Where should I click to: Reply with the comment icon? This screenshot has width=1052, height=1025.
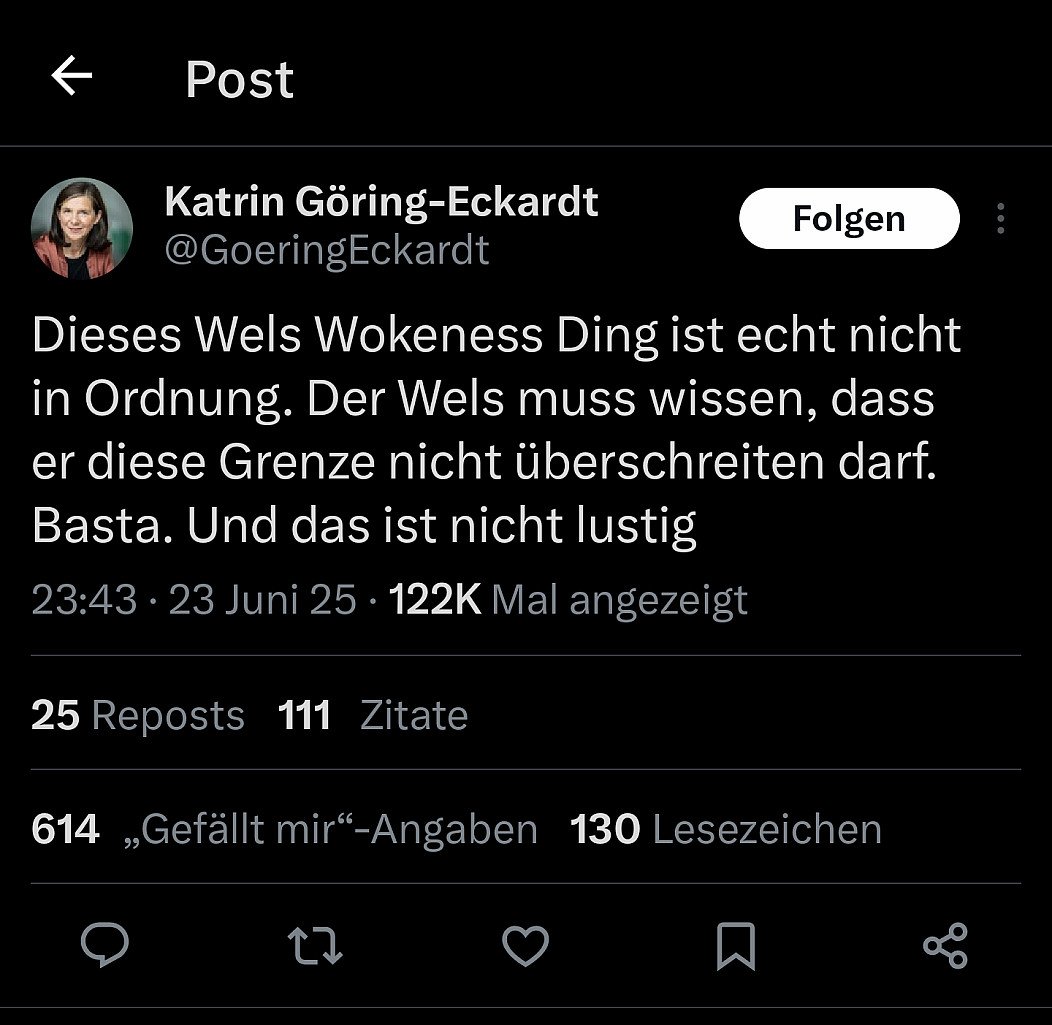[104, 946]
